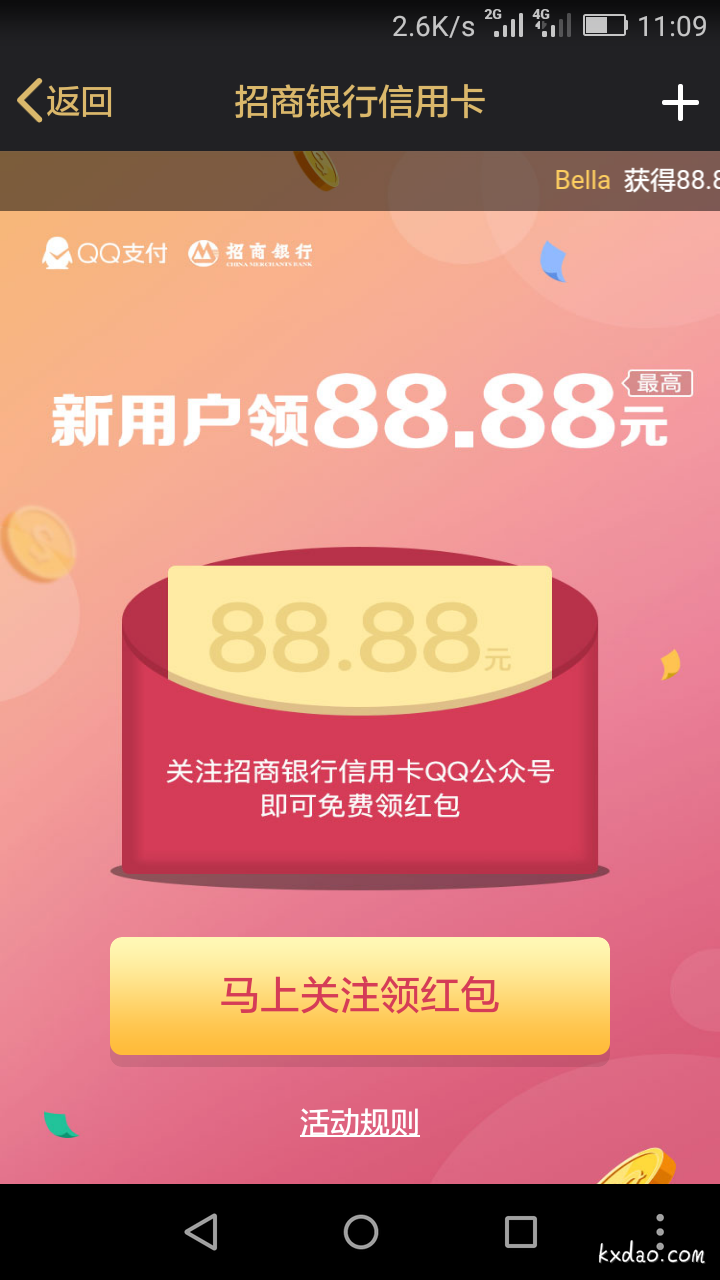Tap the system back navigation button
This screenshot has height=1280, width=720.
(x=201, y=1231)
